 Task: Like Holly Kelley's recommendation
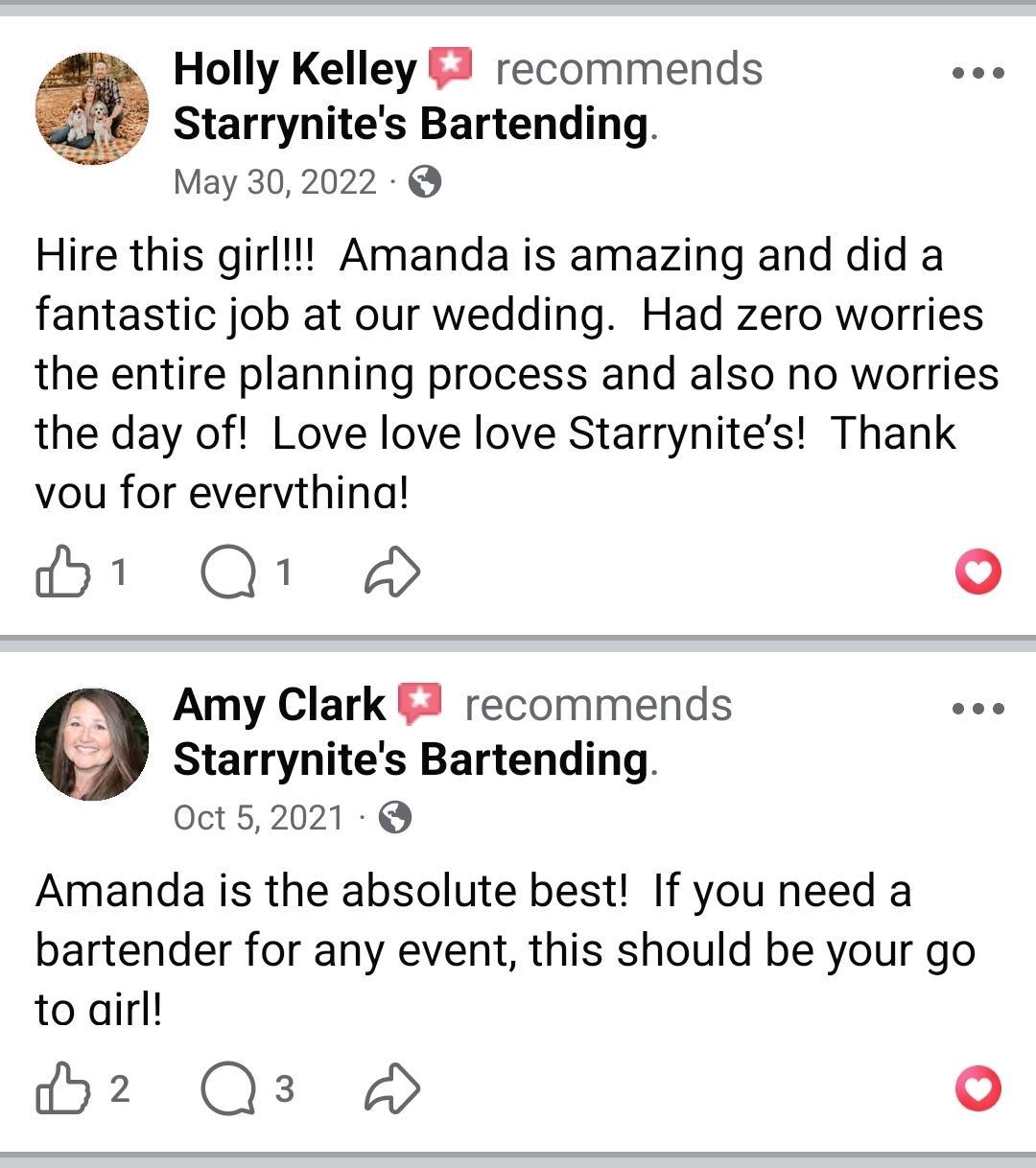62,572
